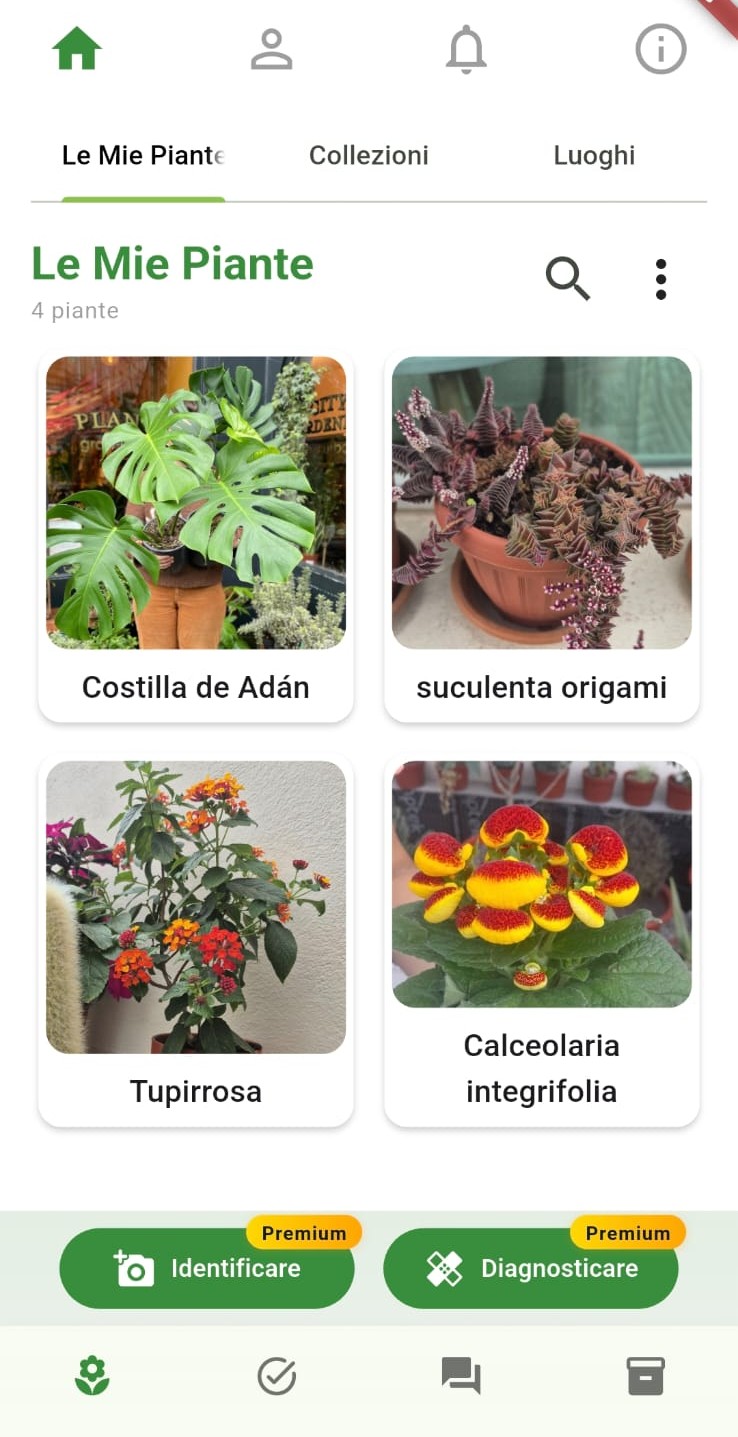Open the chat messages icon

(461, 1375)
